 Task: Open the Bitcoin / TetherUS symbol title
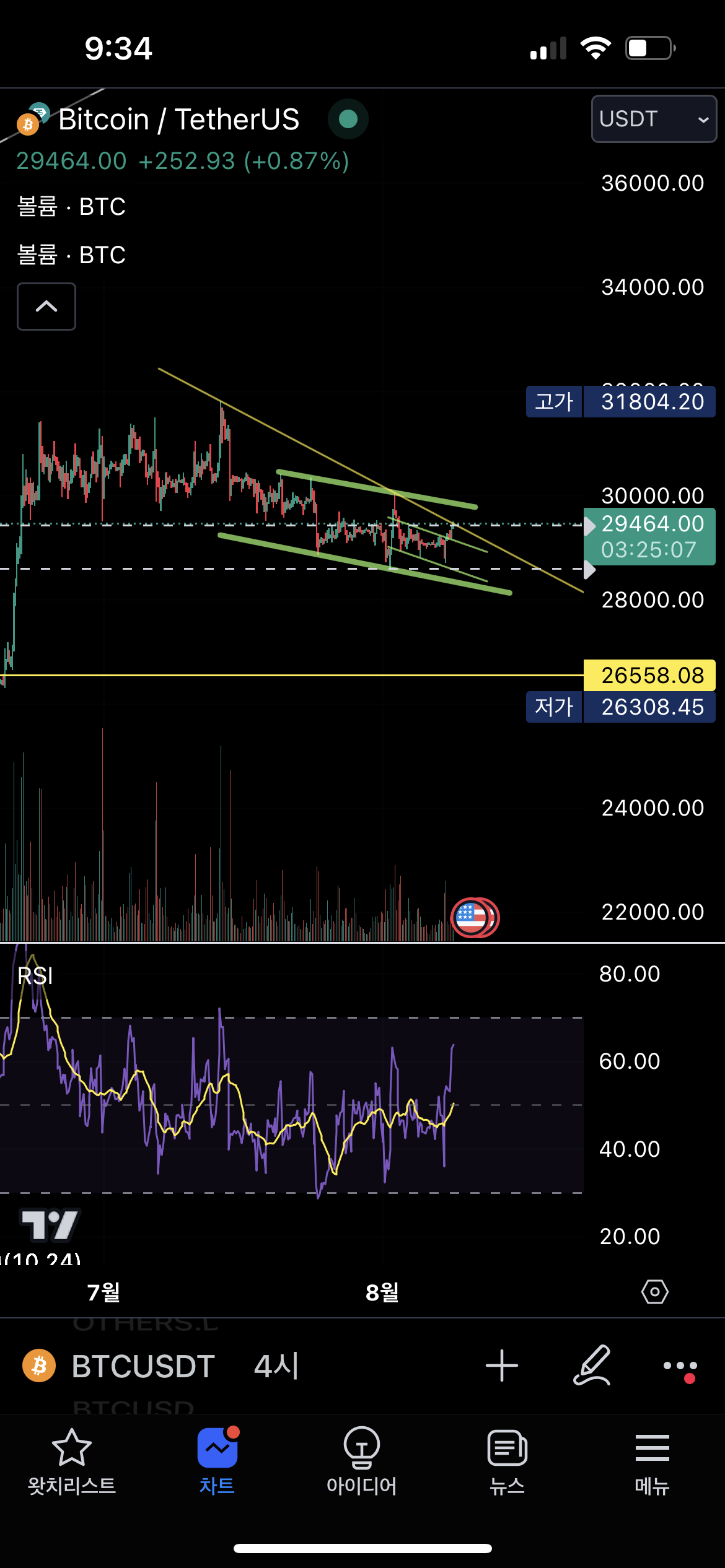[x=178, y=119]
